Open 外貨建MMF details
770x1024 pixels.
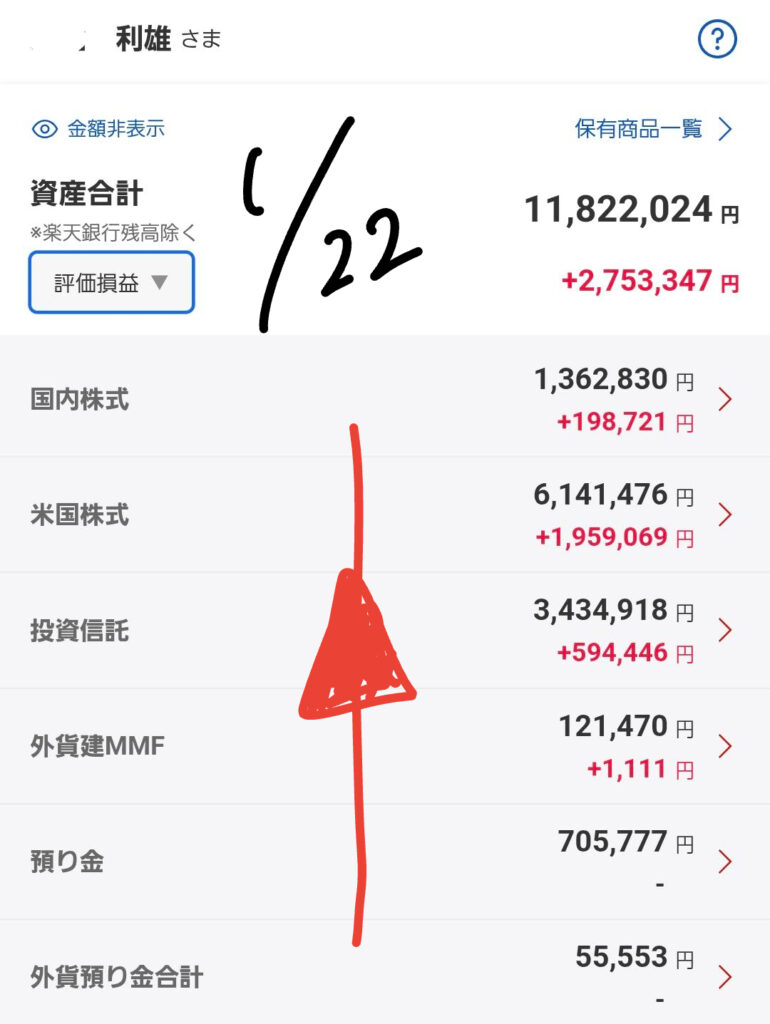pos(385,746)
